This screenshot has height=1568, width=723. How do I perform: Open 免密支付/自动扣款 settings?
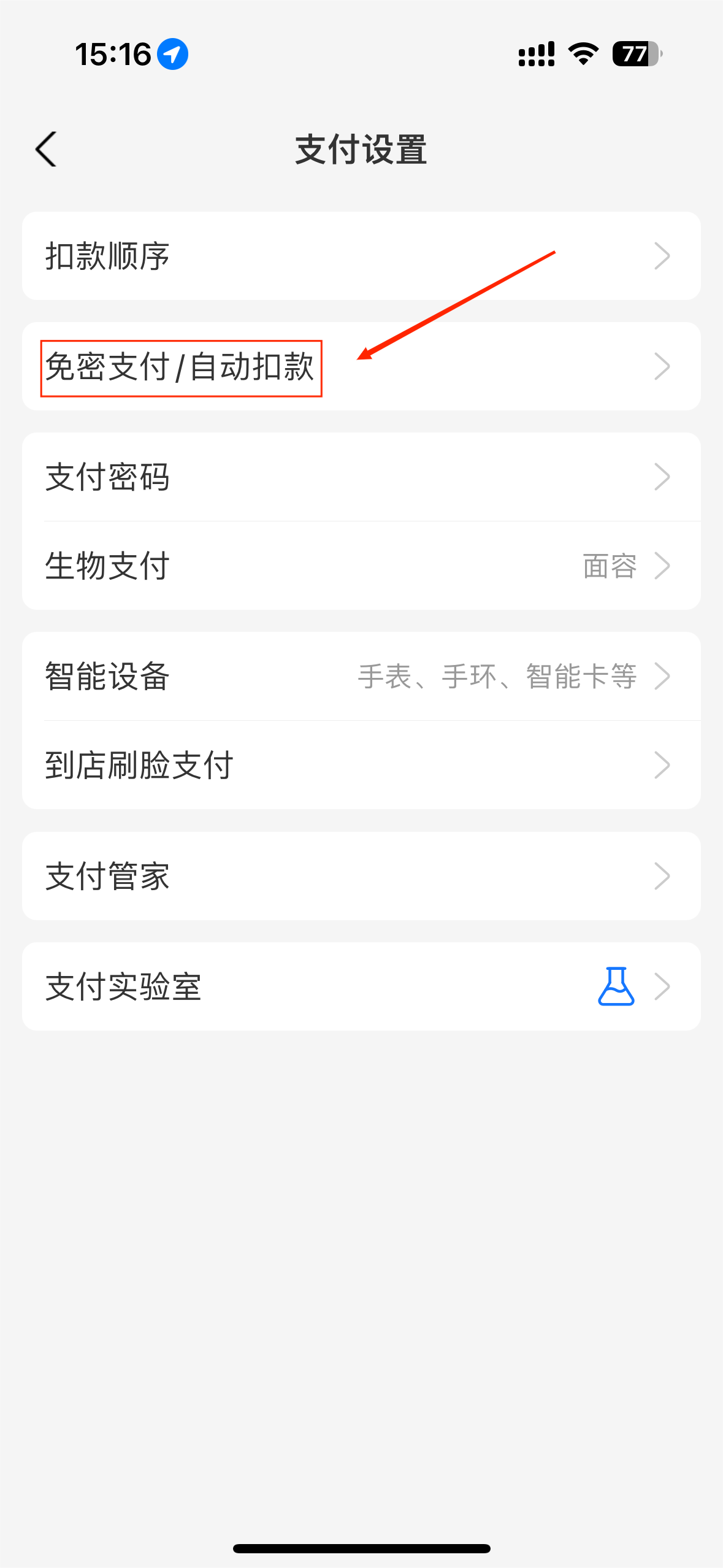[x=361, y=367]
